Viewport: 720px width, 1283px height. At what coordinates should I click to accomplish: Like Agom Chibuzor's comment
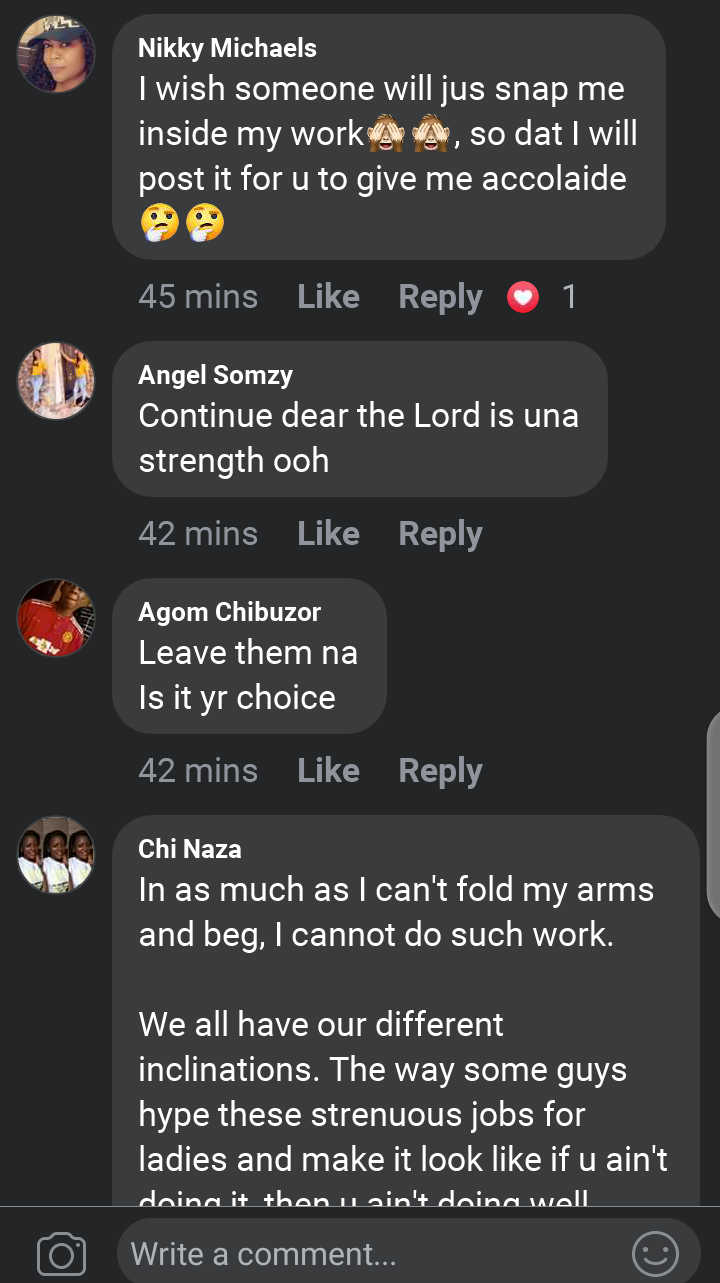coord(328,771)
